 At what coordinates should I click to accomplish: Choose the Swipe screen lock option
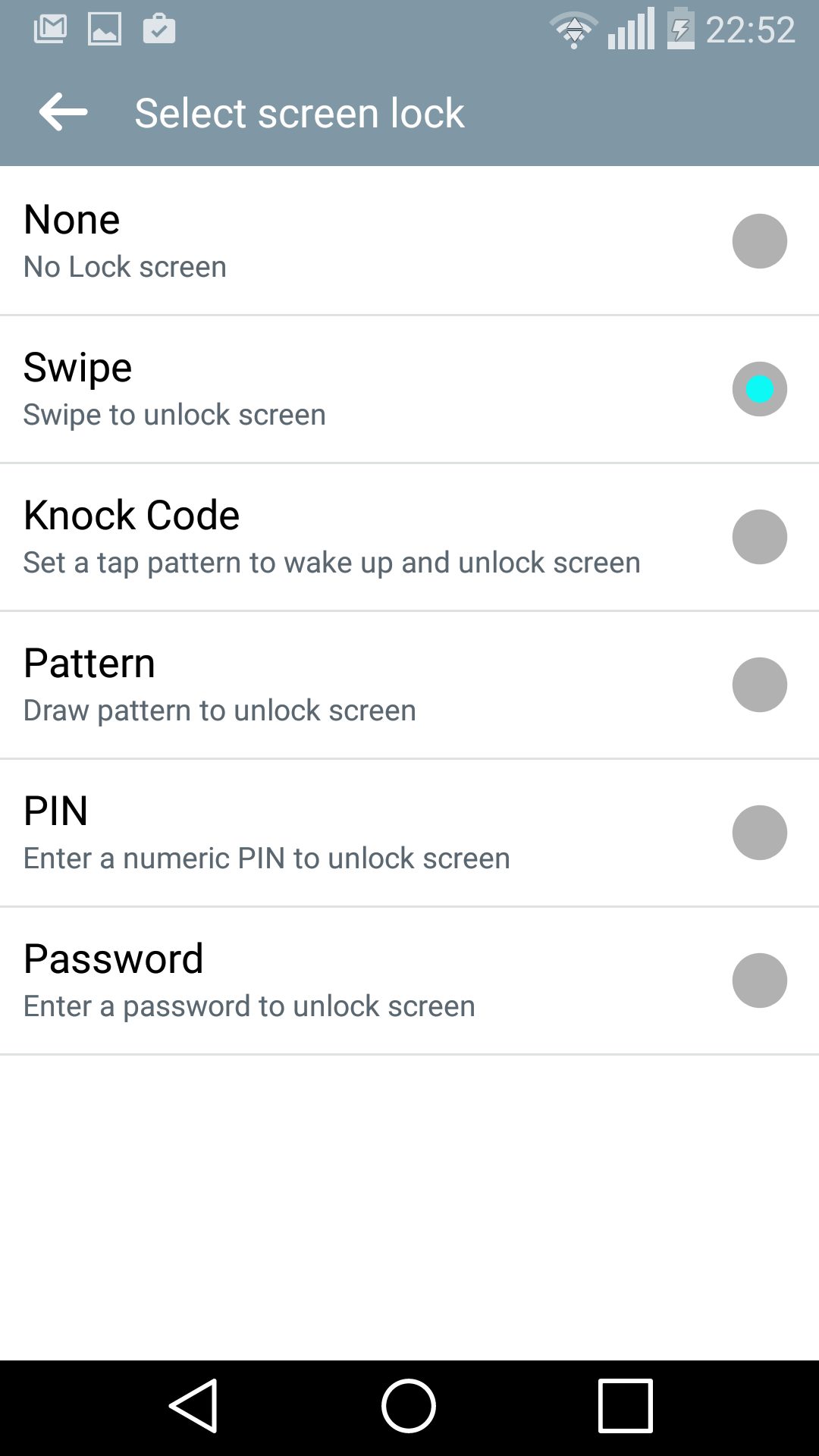[409, 389]
